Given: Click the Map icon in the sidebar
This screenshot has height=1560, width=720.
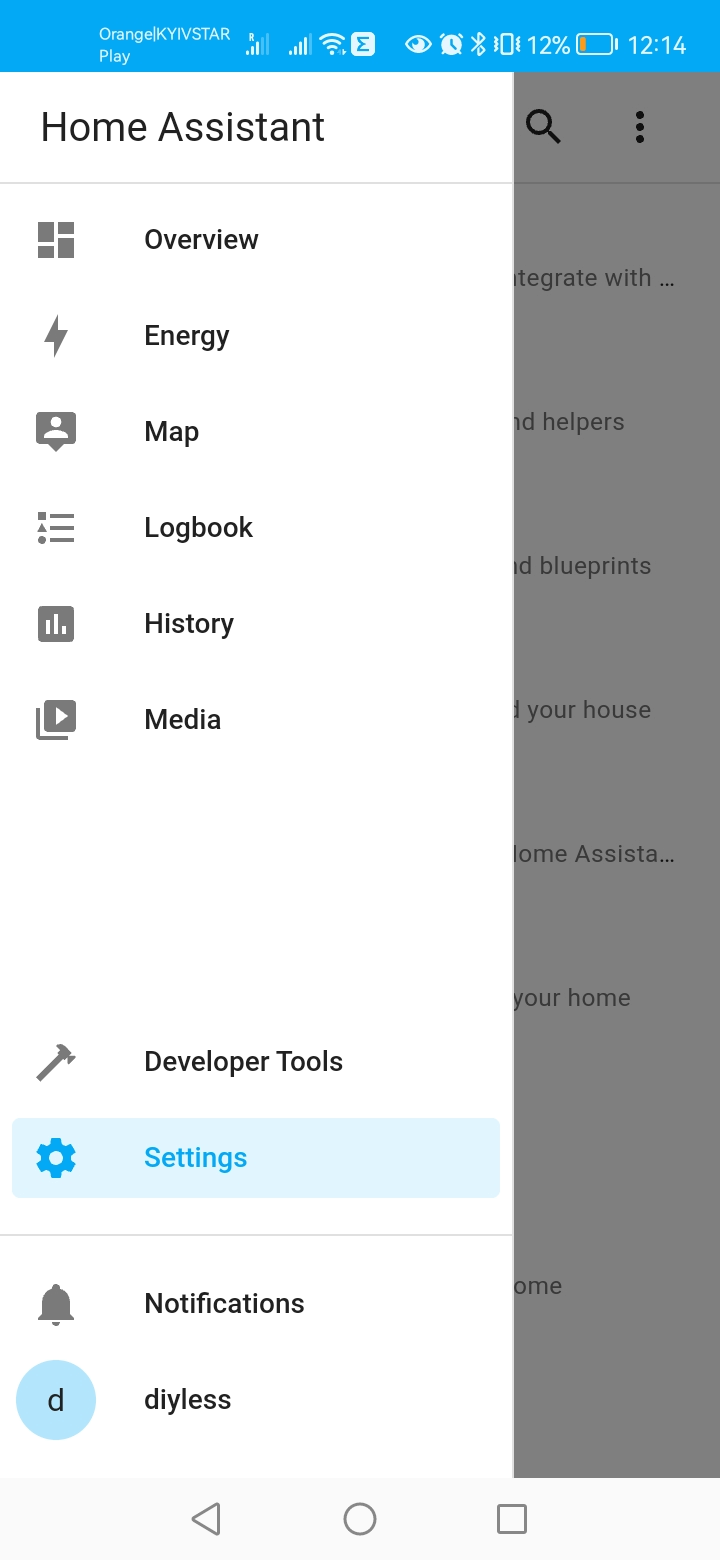Looking at the screenshot, I should click(x=56, y=430).
